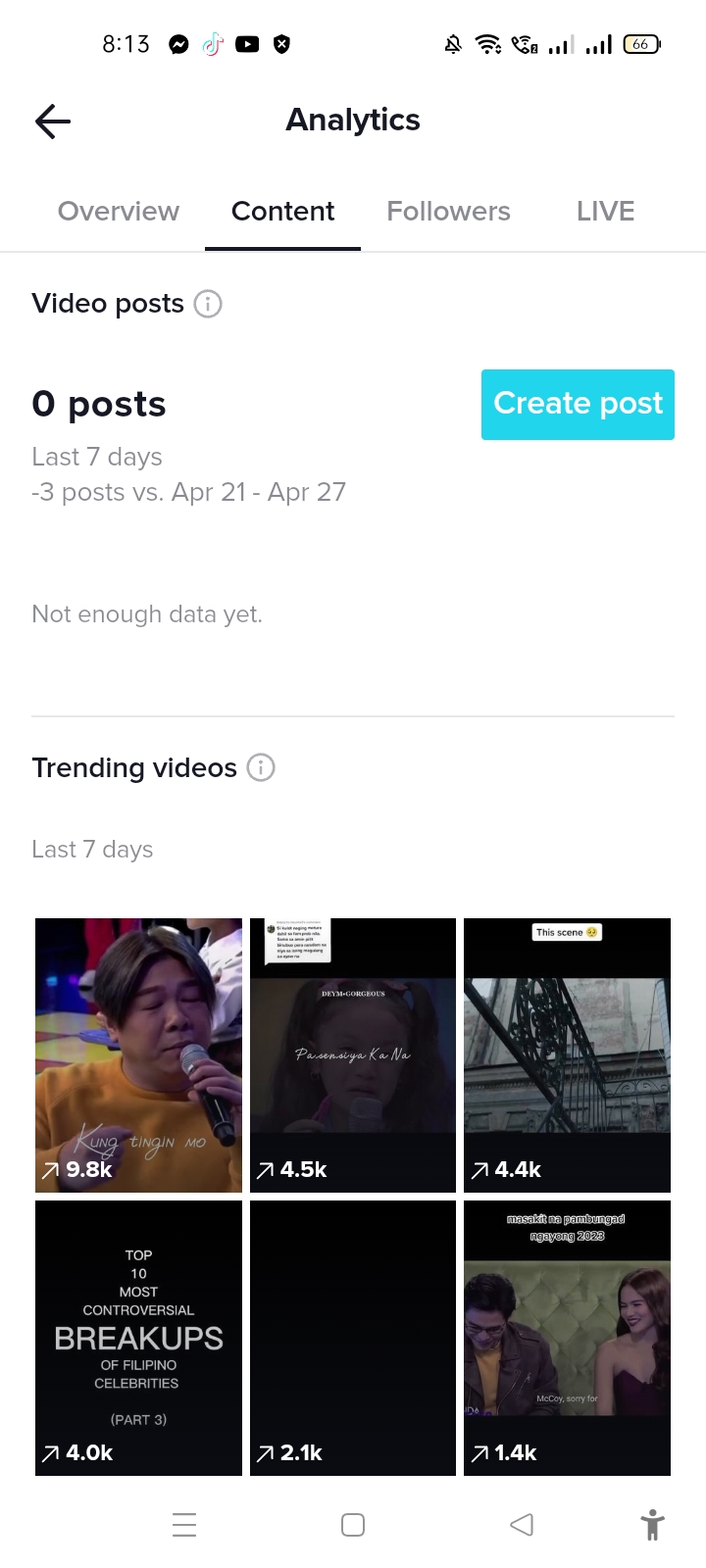Viewport: 706px width, 1568px height.
Task: Show info about Trending videos
Action: pos(261,767)
